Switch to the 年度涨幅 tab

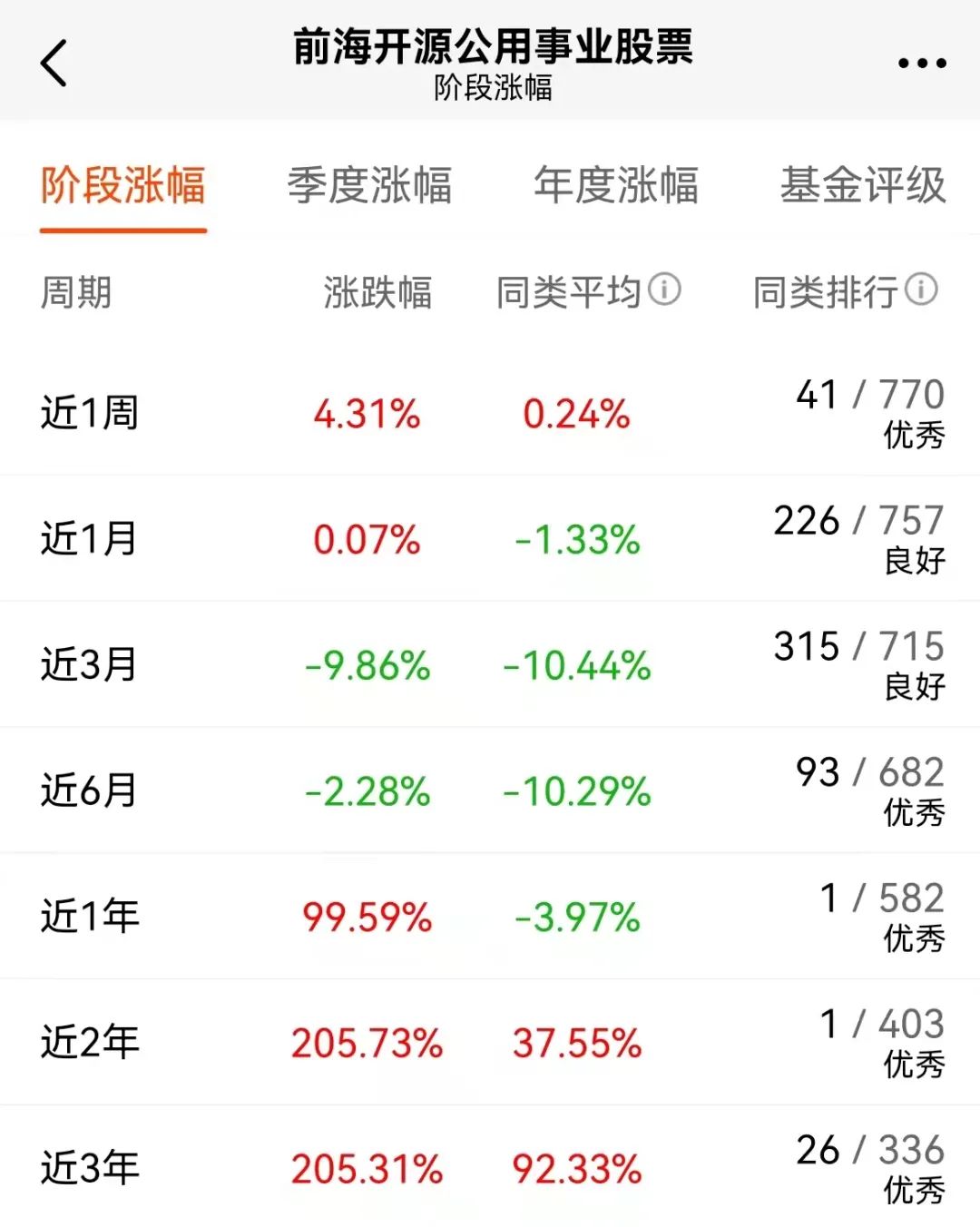pyautogui.click(x=616, y=185)
